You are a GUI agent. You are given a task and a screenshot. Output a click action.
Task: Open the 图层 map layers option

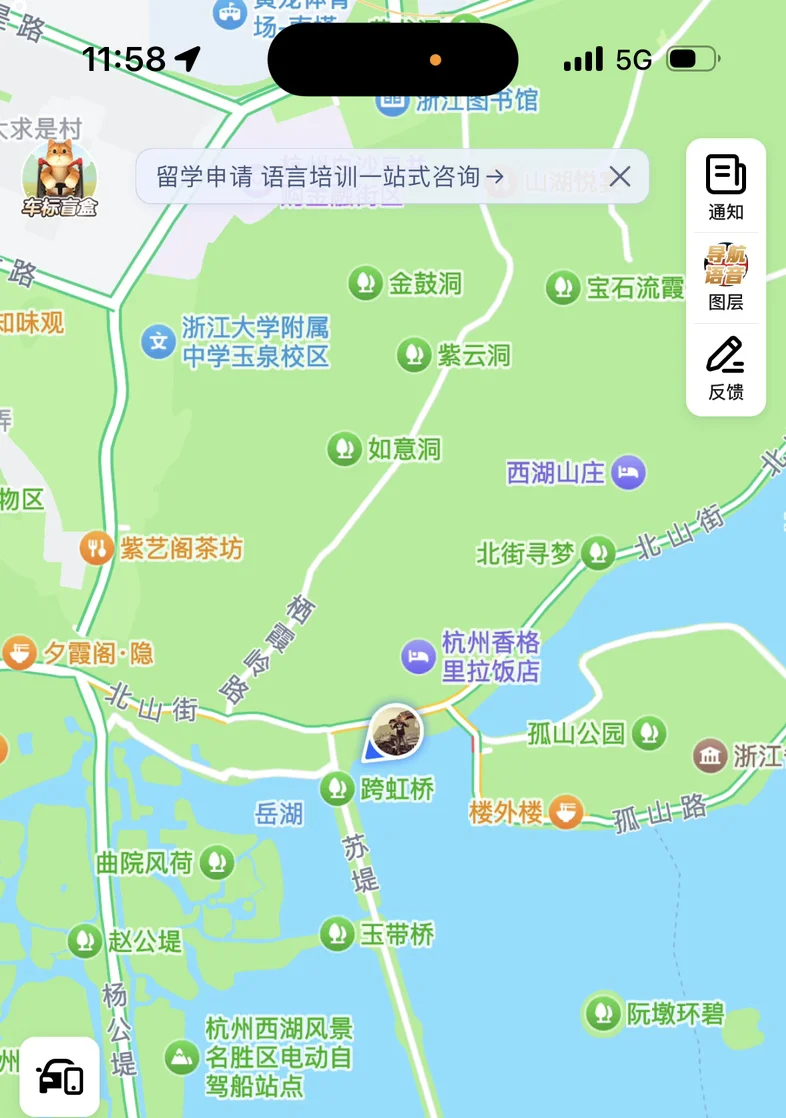726,277
